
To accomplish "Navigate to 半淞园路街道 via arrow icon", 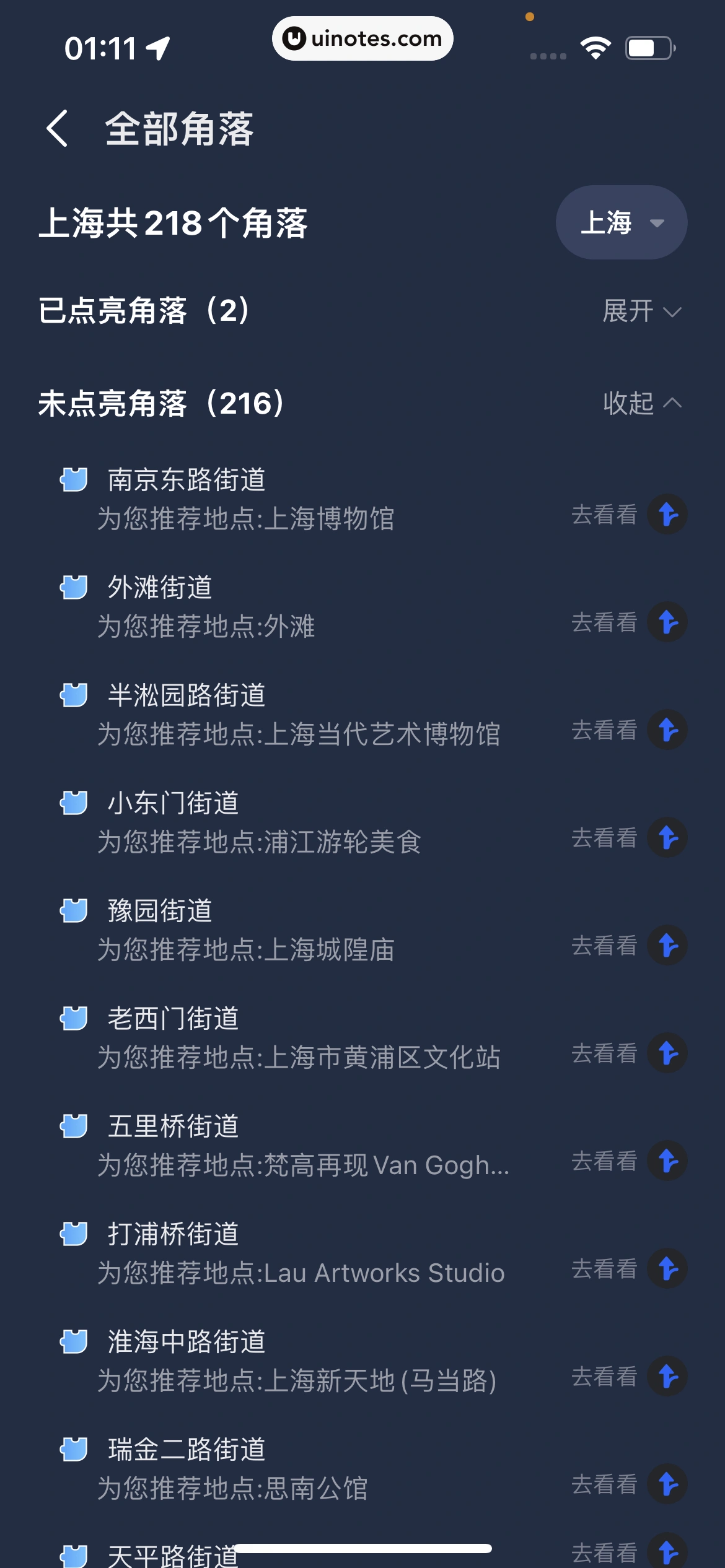I will [667, 730].
